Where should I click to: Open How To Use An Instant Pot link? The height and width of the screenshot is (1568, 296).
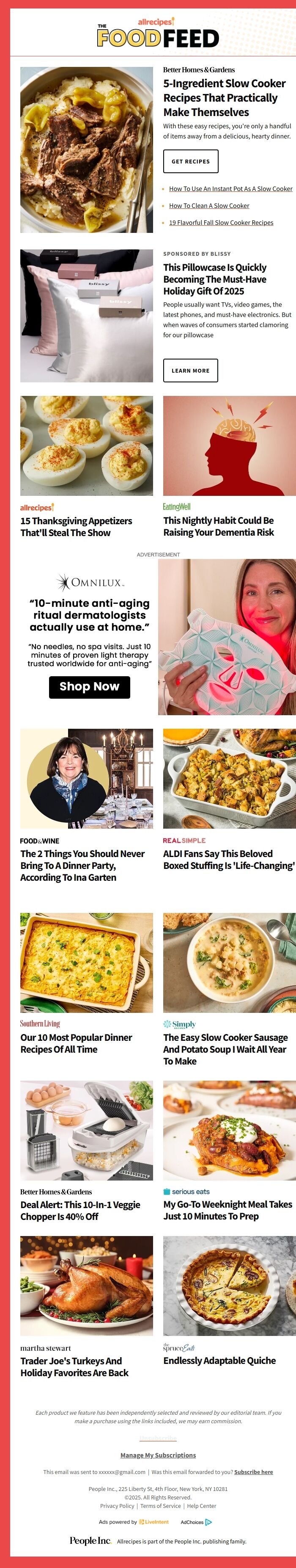pos(230,189)
